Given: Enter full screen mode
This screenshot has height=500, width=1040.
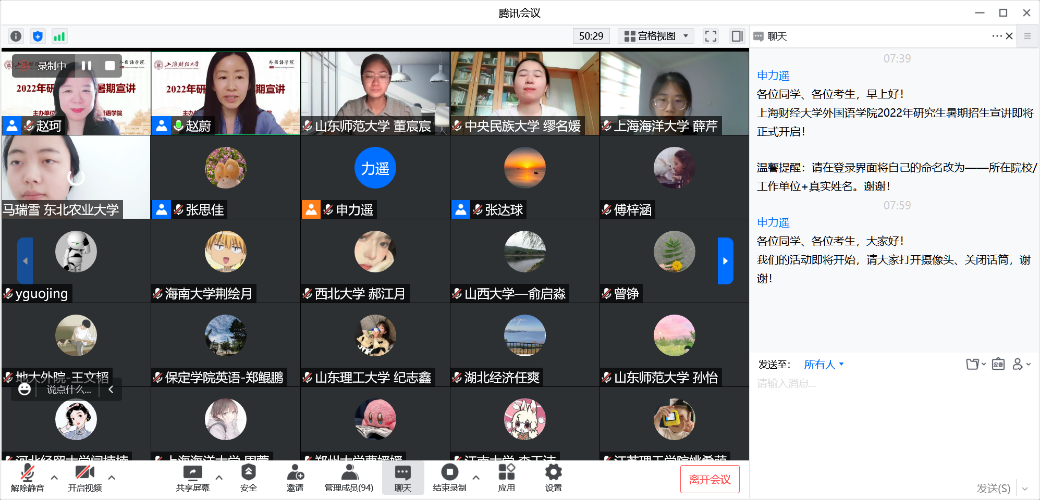Looking at the screenshot, I should [x=711, y=36].
